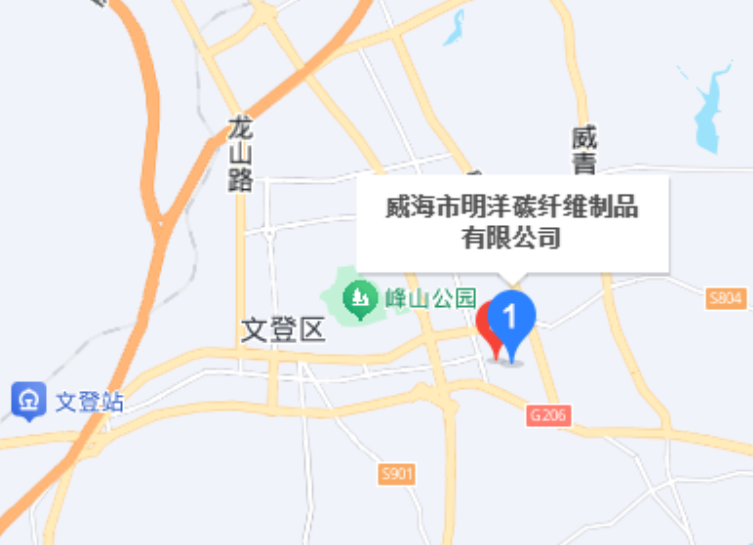Select the 峰山公园 park marker
This screenshot has height=545, width=753.
(357, 297)
